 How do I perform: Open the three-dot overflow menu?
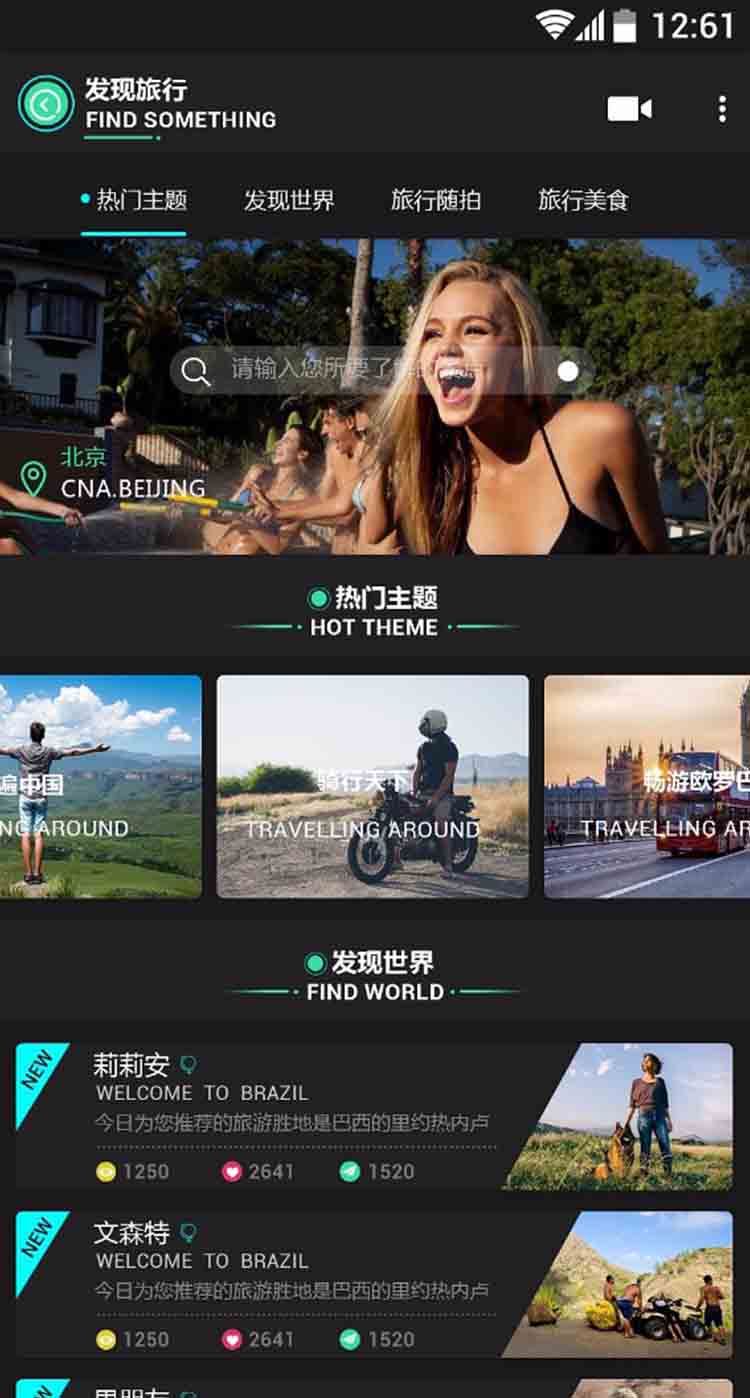tap(723, 109)
